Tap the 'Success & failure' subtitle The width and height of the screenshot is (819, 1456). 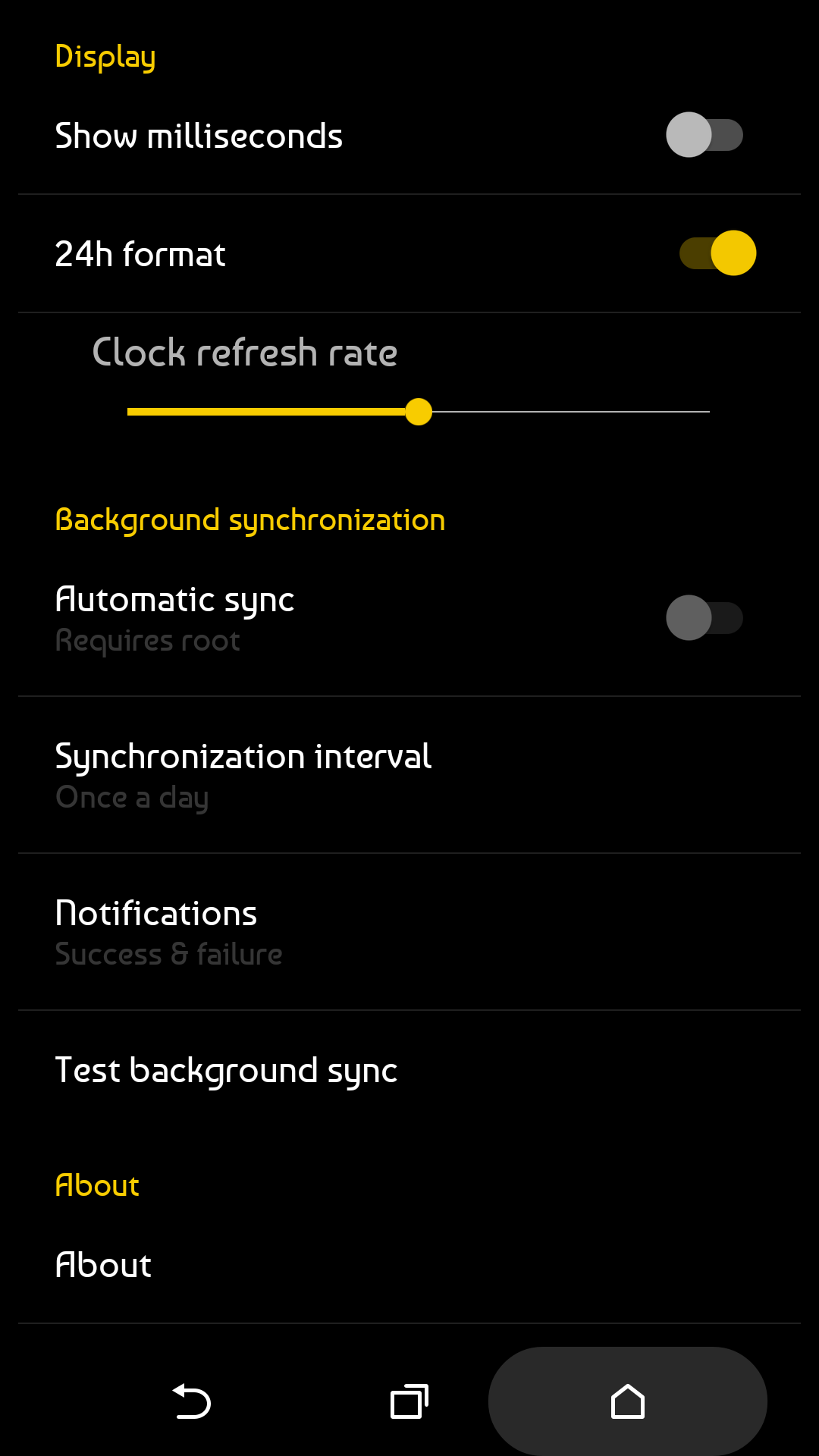168,954
